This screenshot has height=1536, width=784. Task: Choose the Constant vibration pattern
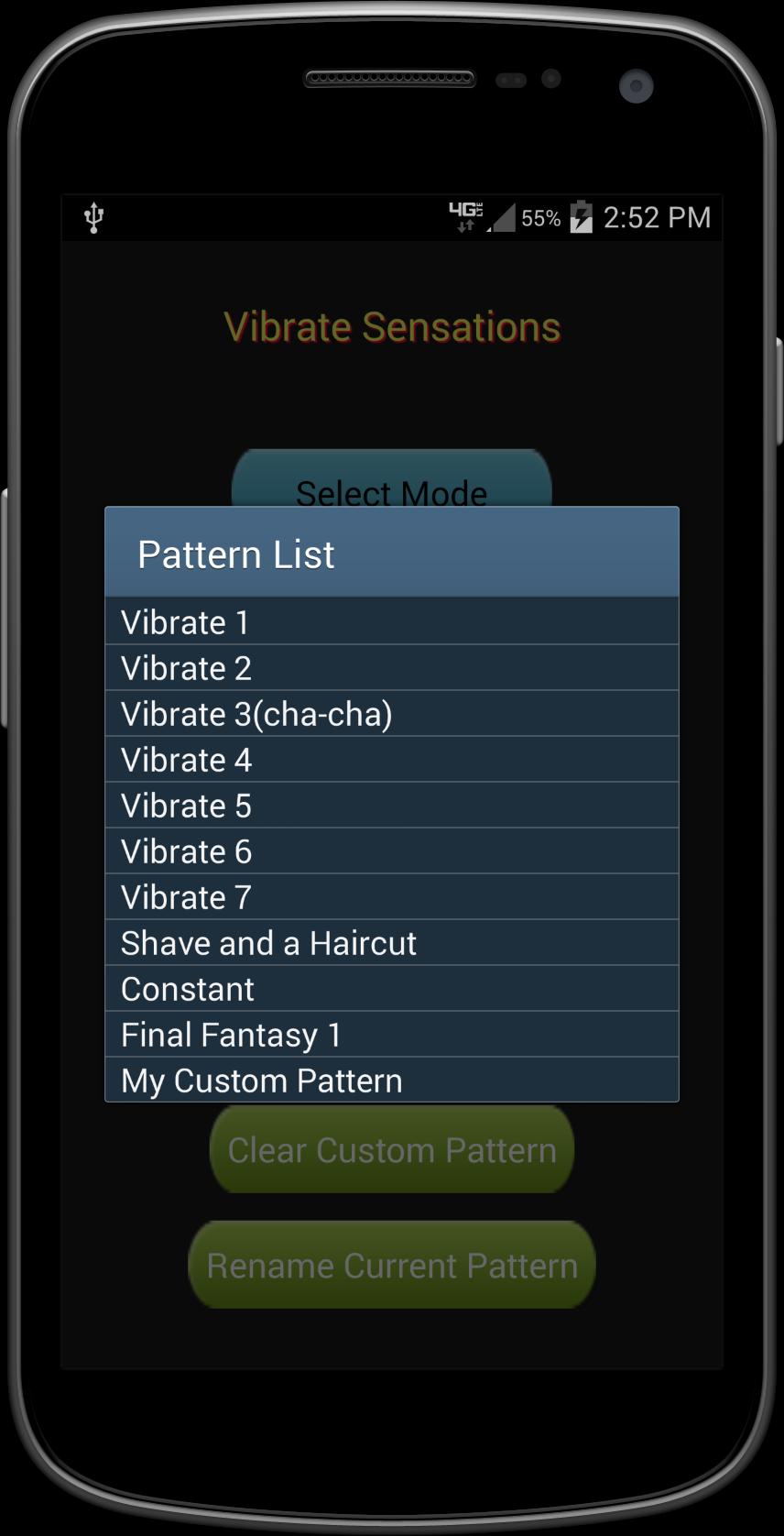(392, 988)
